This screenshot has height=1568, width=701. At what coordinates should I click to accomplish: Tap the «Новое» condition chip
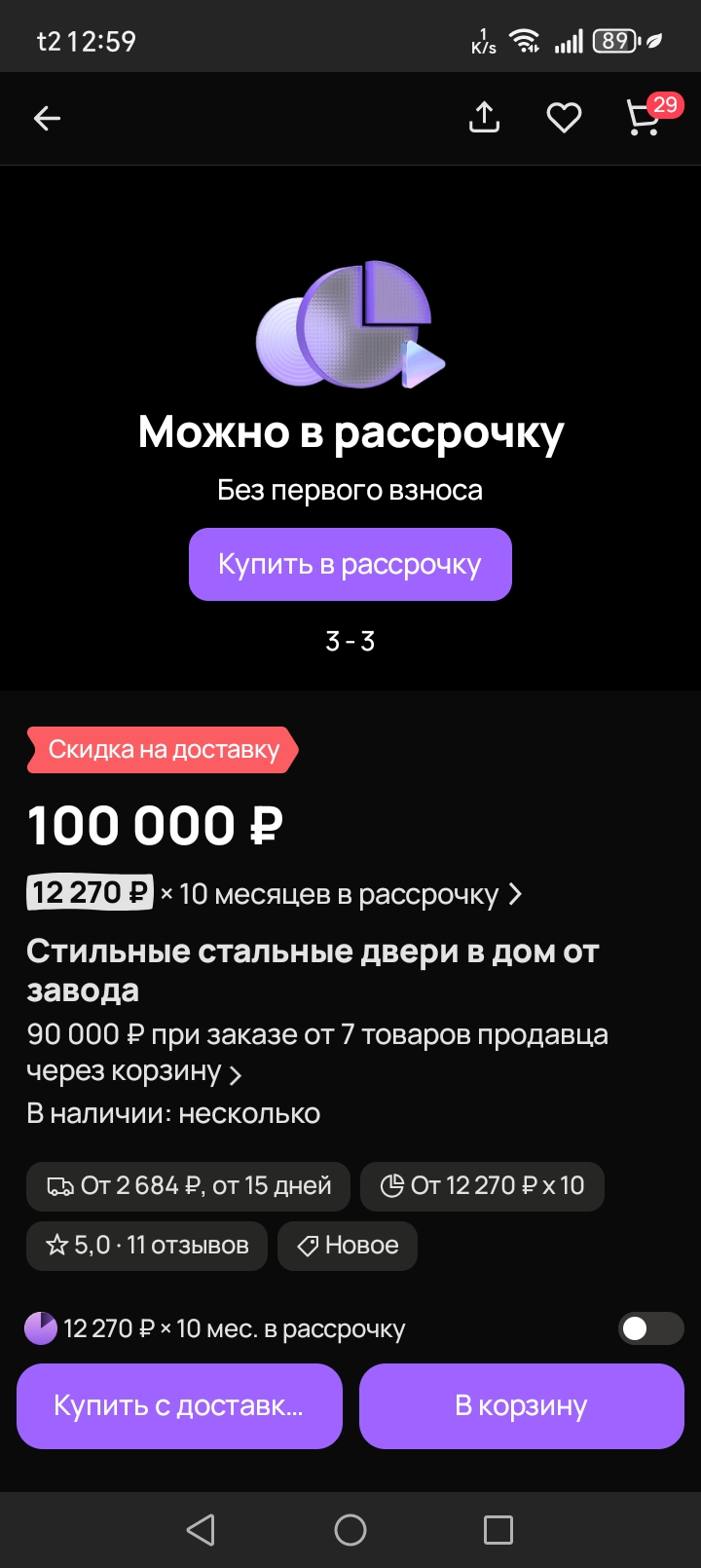tap(348, 1246)
